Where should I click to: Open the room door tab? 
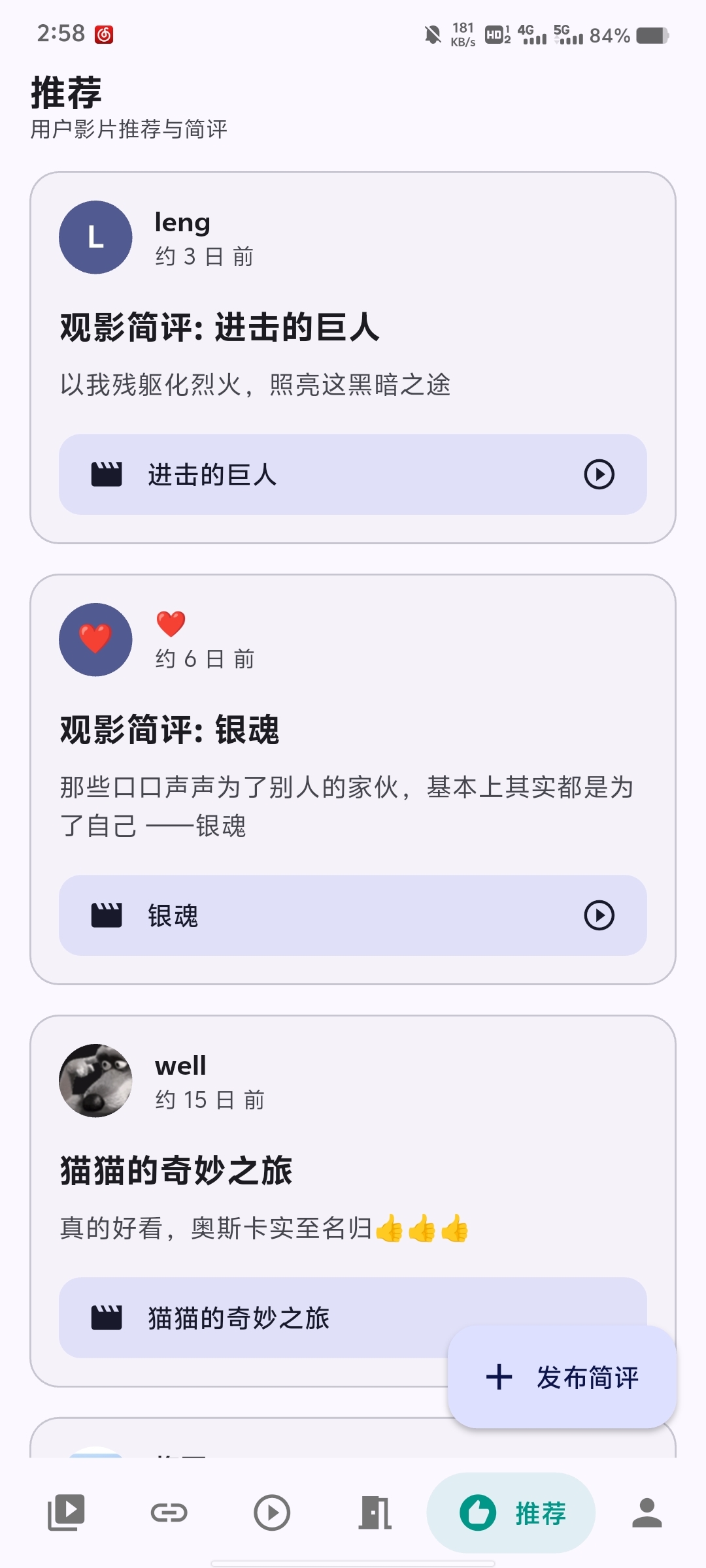375,1512
